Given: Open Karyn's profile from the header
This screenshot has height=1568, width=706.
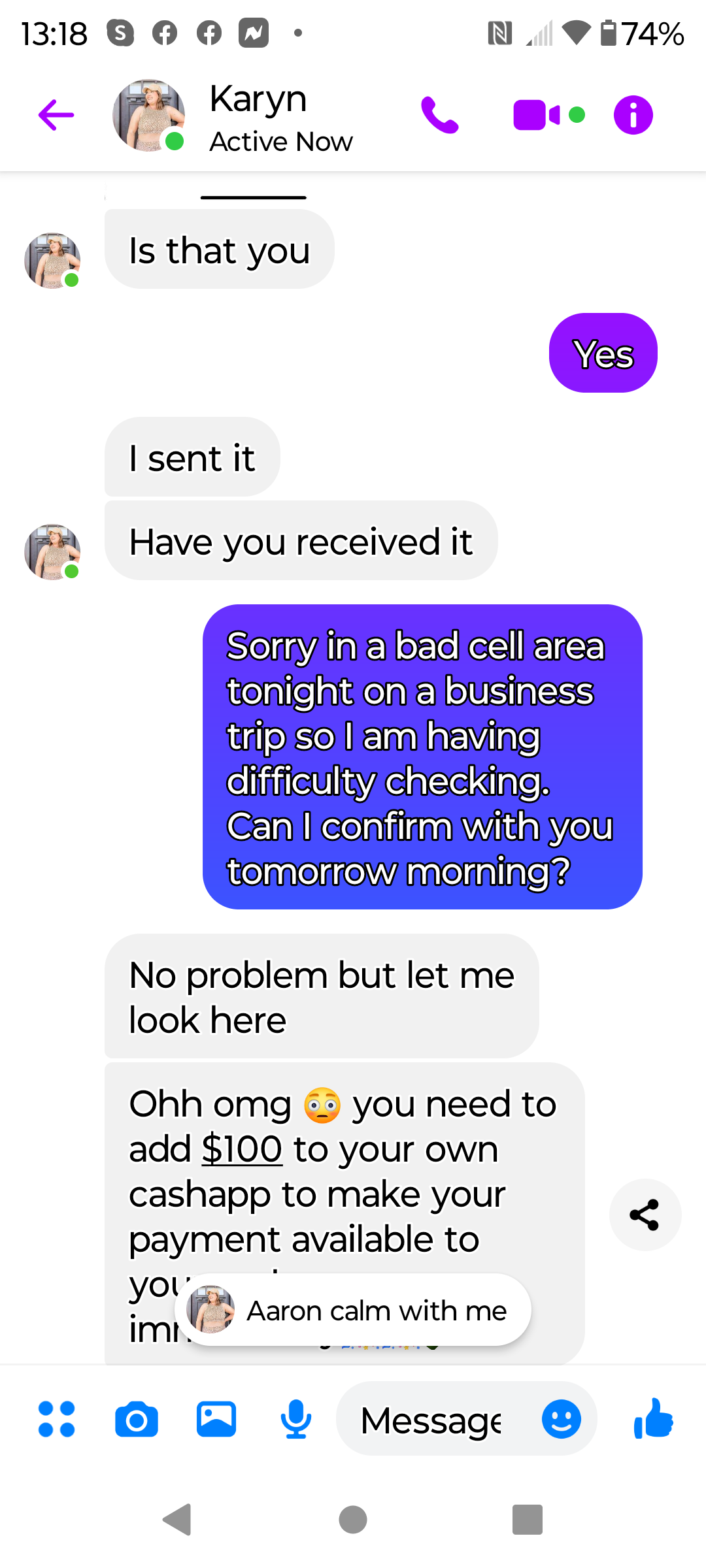Looking at the screenshot, I should click(x=258, y=118).
